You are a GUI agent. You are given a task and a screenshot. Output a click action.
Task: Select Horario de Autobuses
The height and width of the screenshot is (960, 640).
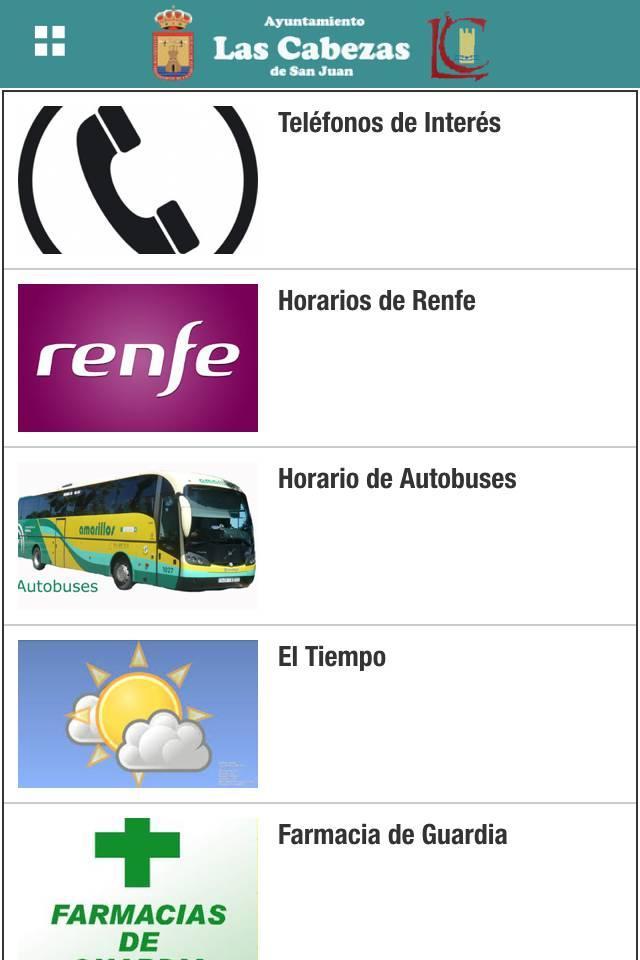(396, 479)
